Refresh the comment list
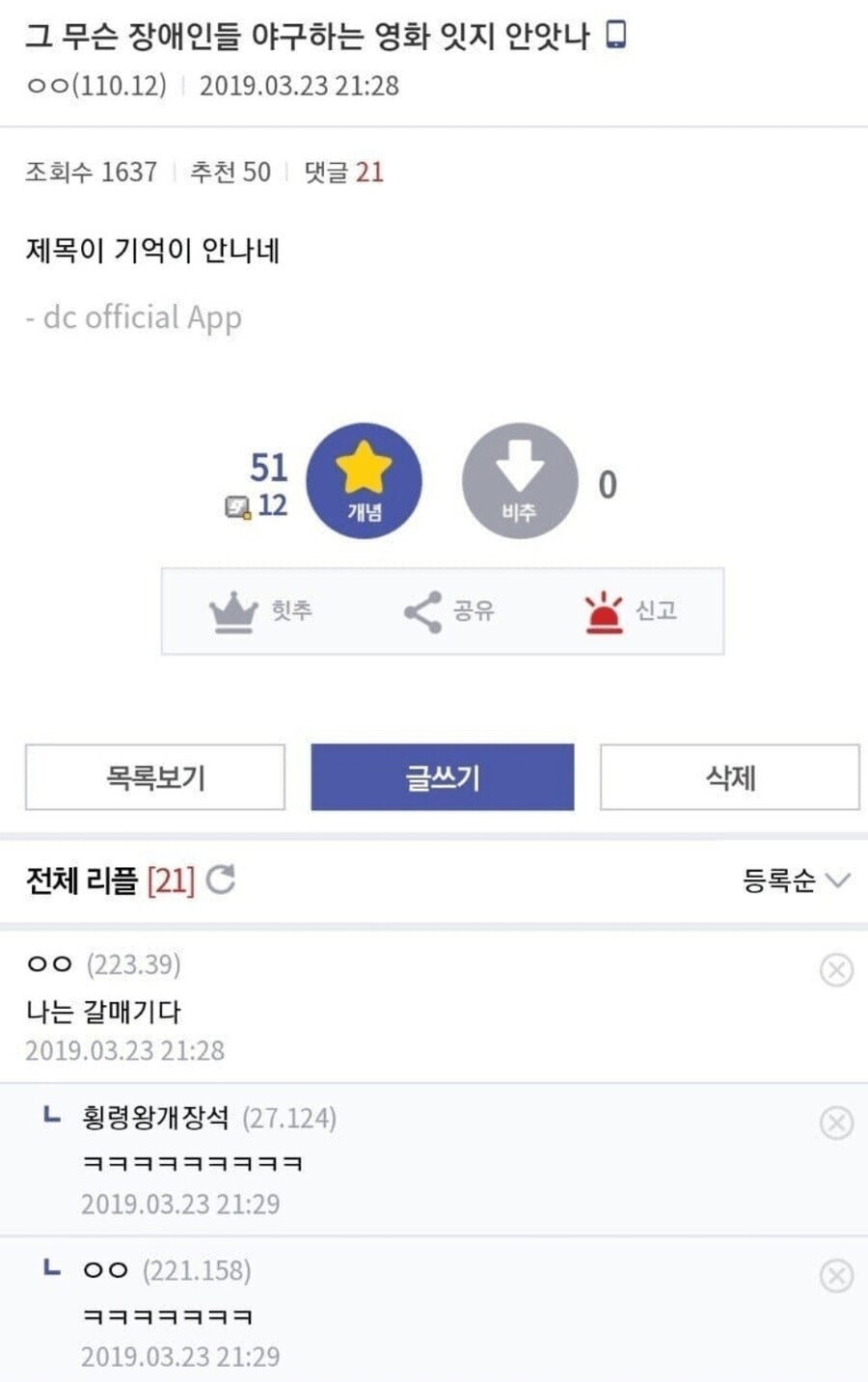 tap(221, 879)
